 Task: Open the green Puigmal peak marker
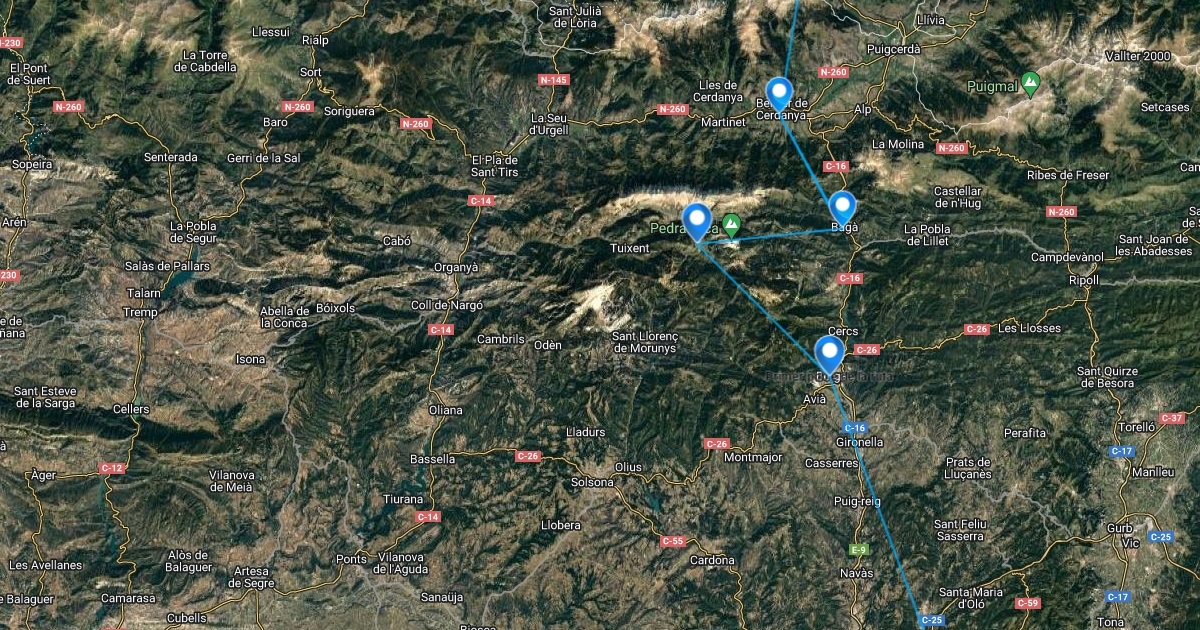click(x=1031, y=86)
